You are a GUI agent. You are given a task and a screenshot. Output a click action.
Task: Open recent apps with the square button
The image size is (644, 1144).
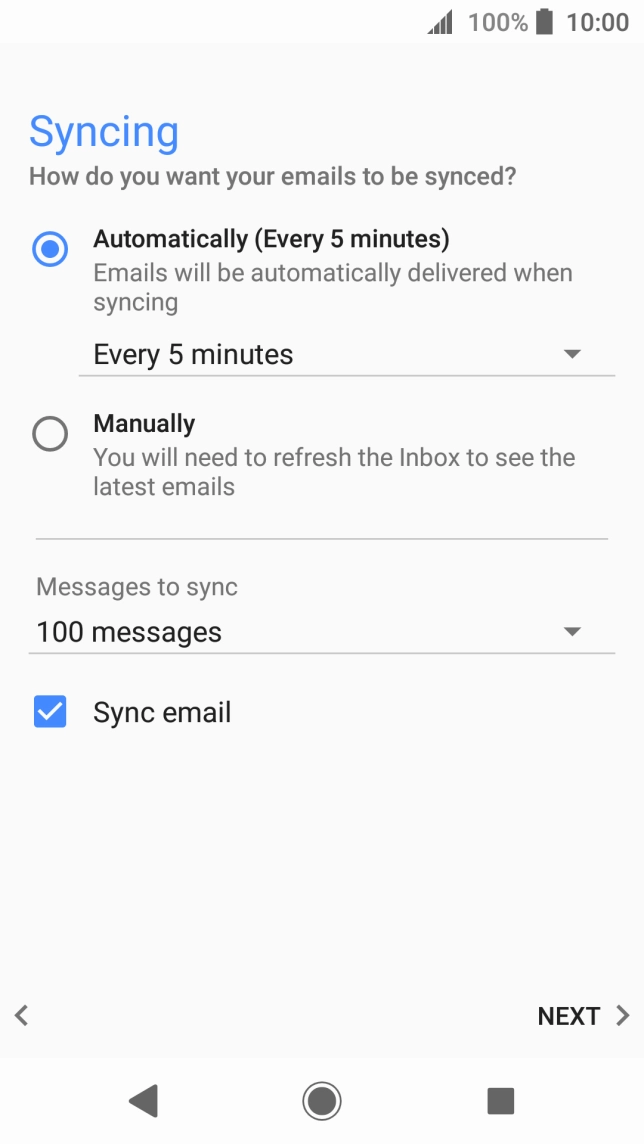click(x=500, y=1100)
